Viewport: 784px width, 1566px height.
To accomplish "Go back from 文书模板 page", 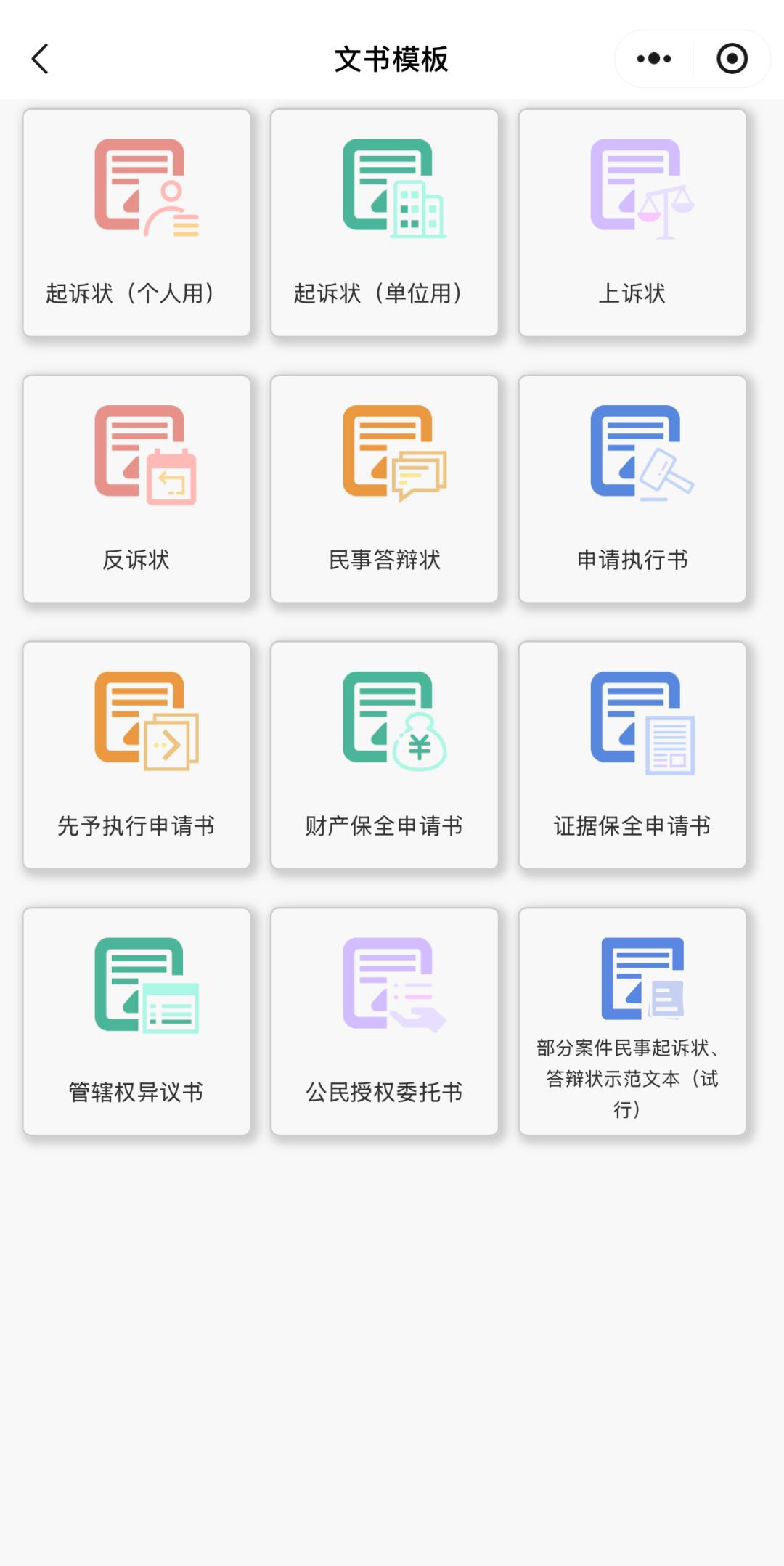I will 41,59.
